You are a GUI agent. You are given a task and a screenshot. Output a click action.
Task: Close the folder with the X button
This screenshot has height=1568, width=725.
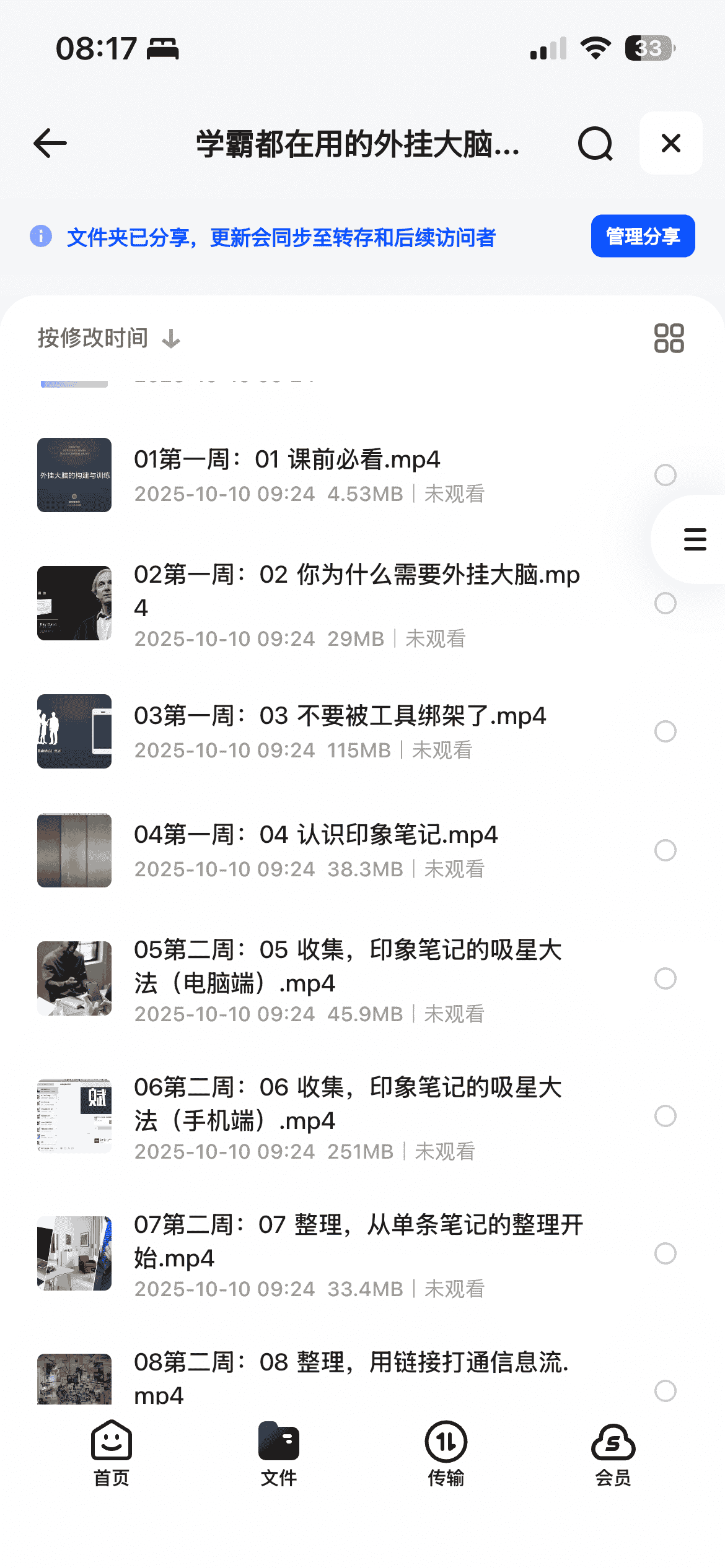(x=670, y=144)
